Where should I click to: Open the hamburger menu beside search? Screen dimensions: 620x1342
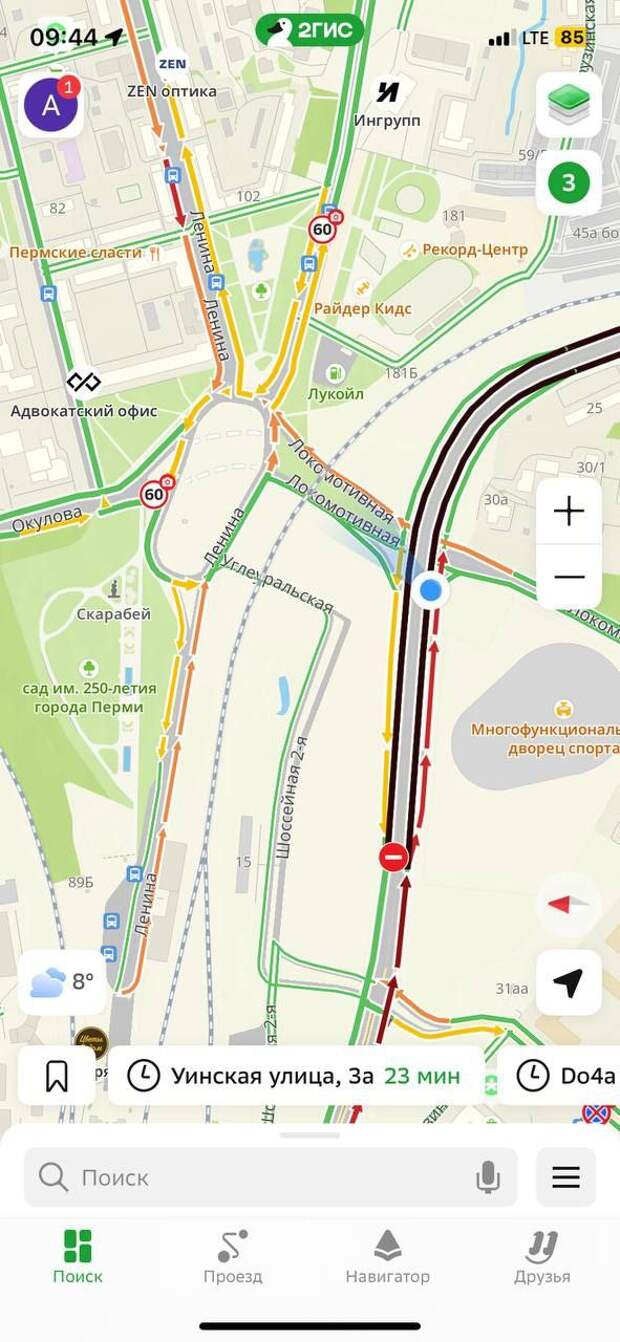tap(566, 1177)
